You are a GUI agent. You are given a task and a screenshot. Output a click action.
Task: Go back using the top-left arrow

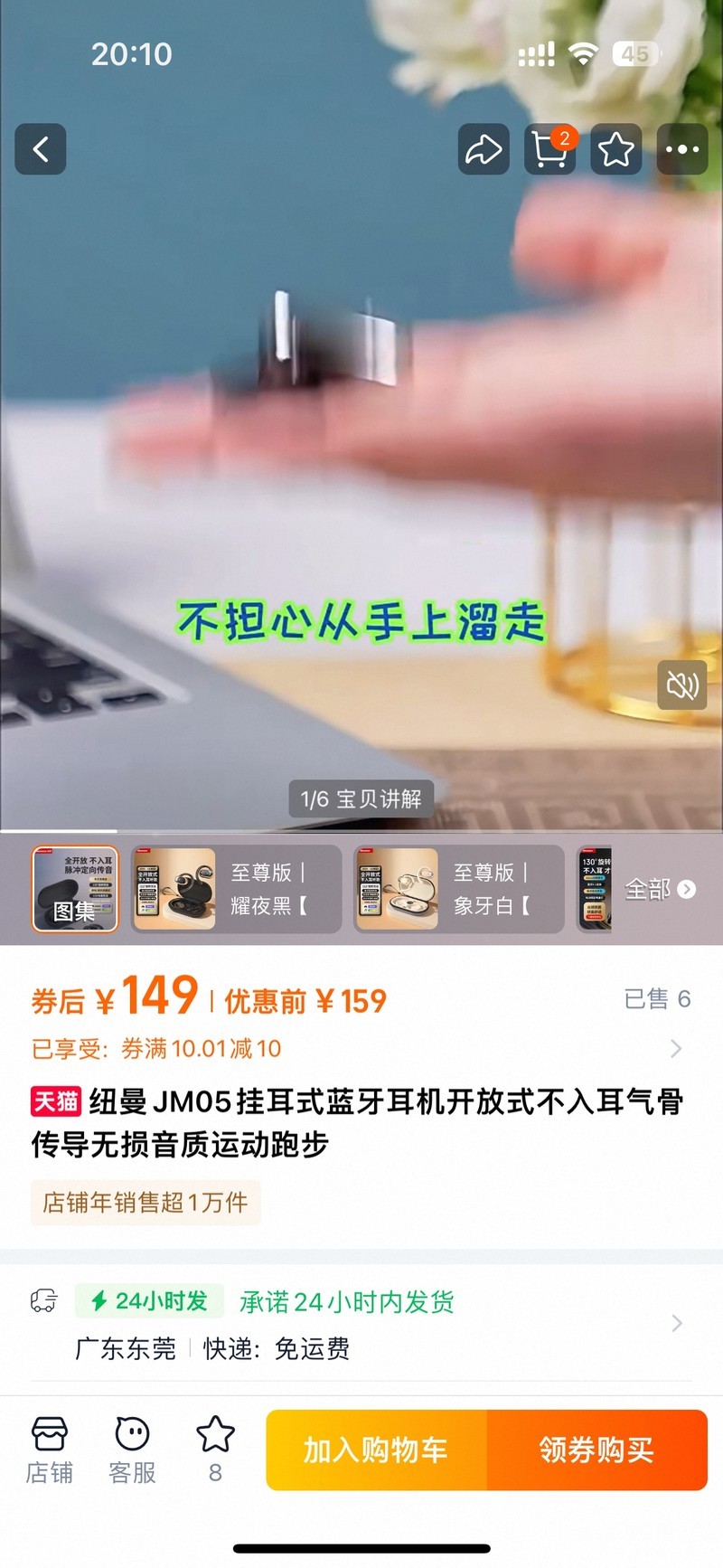coord(41,149)
